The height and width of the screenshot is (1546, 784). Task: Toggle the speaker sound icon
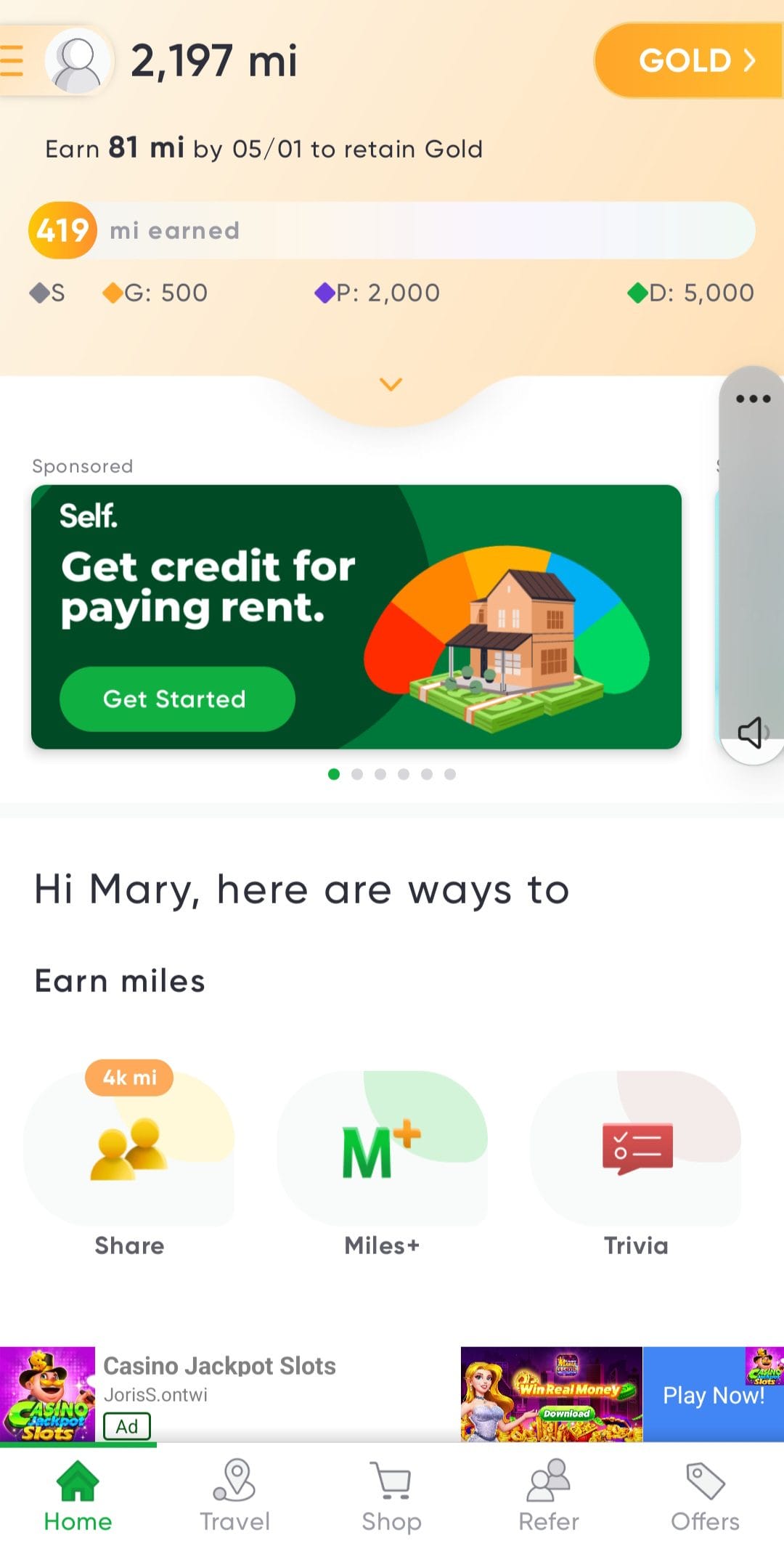tap(752, 732)
